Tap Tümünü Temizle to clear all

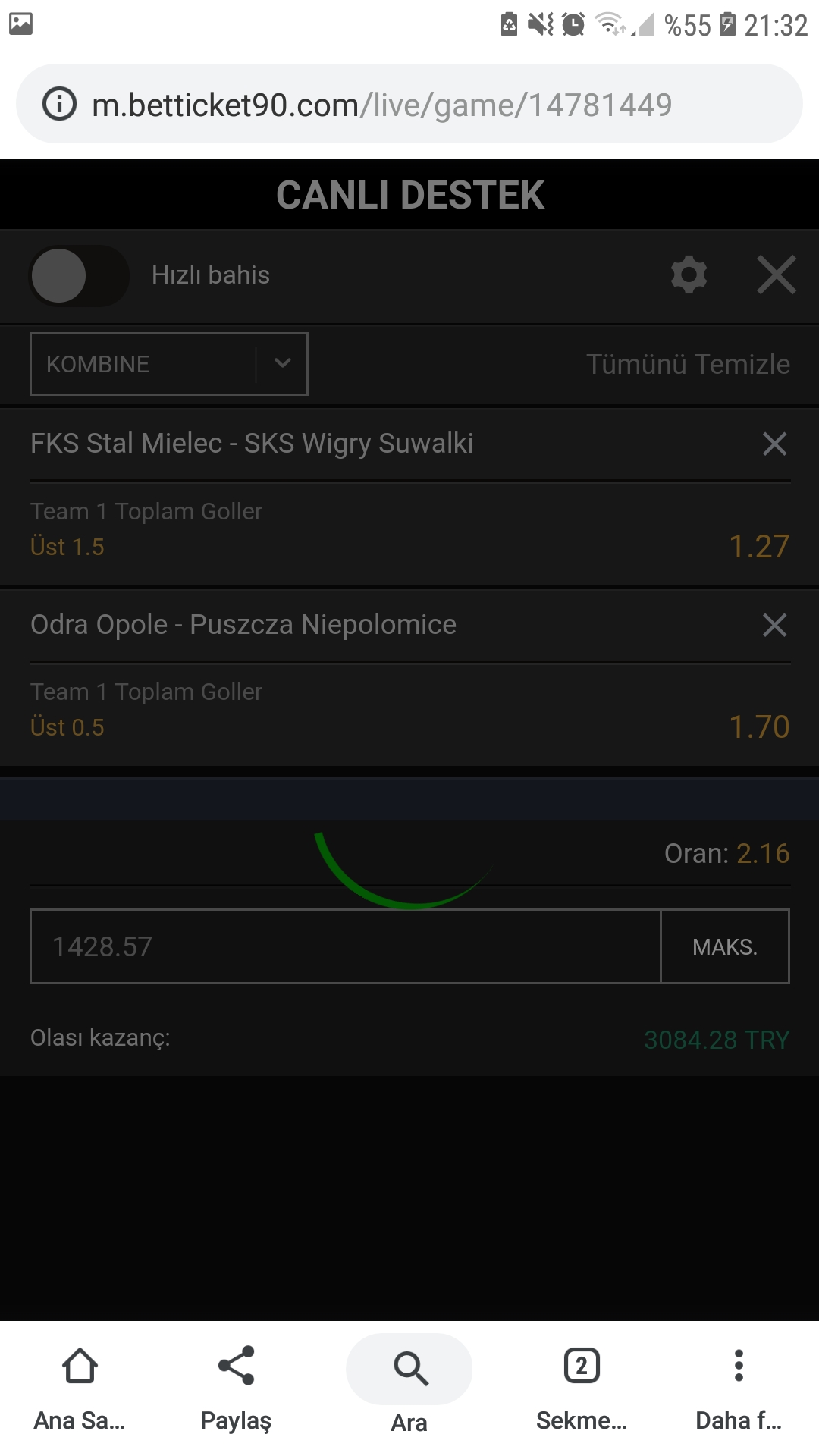click(x=688, y=364)
